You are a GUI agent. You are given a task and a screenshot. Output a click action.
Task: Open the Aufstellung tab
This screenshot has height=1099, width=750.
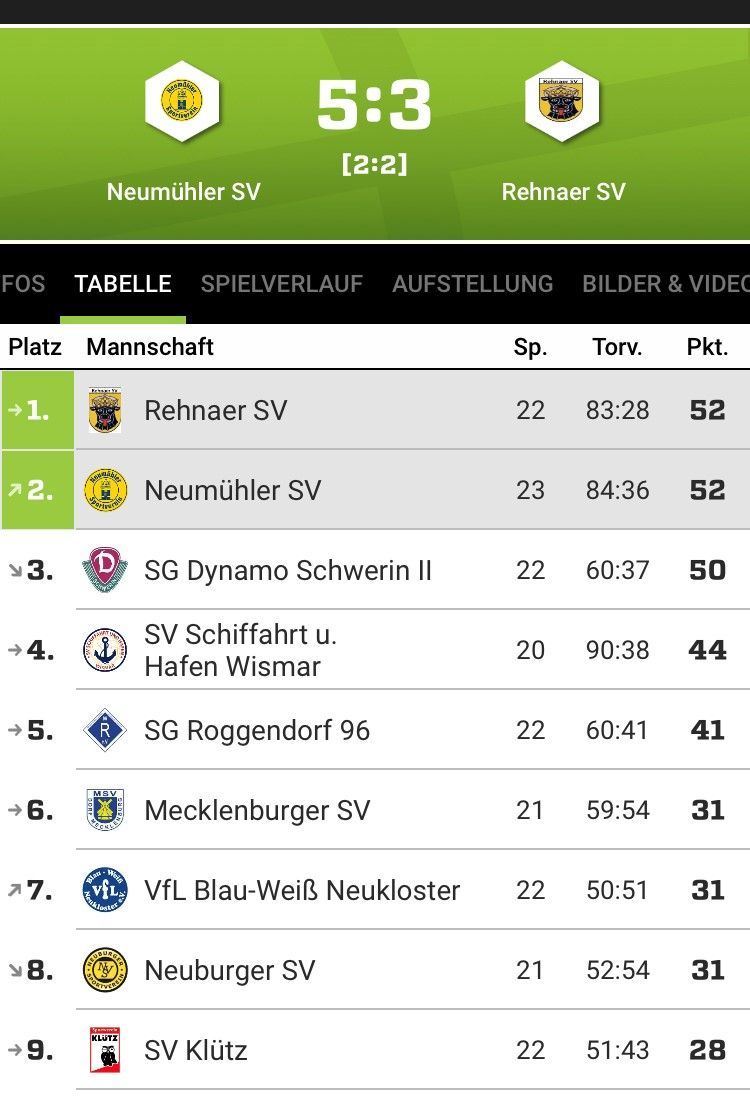[472, 284]
